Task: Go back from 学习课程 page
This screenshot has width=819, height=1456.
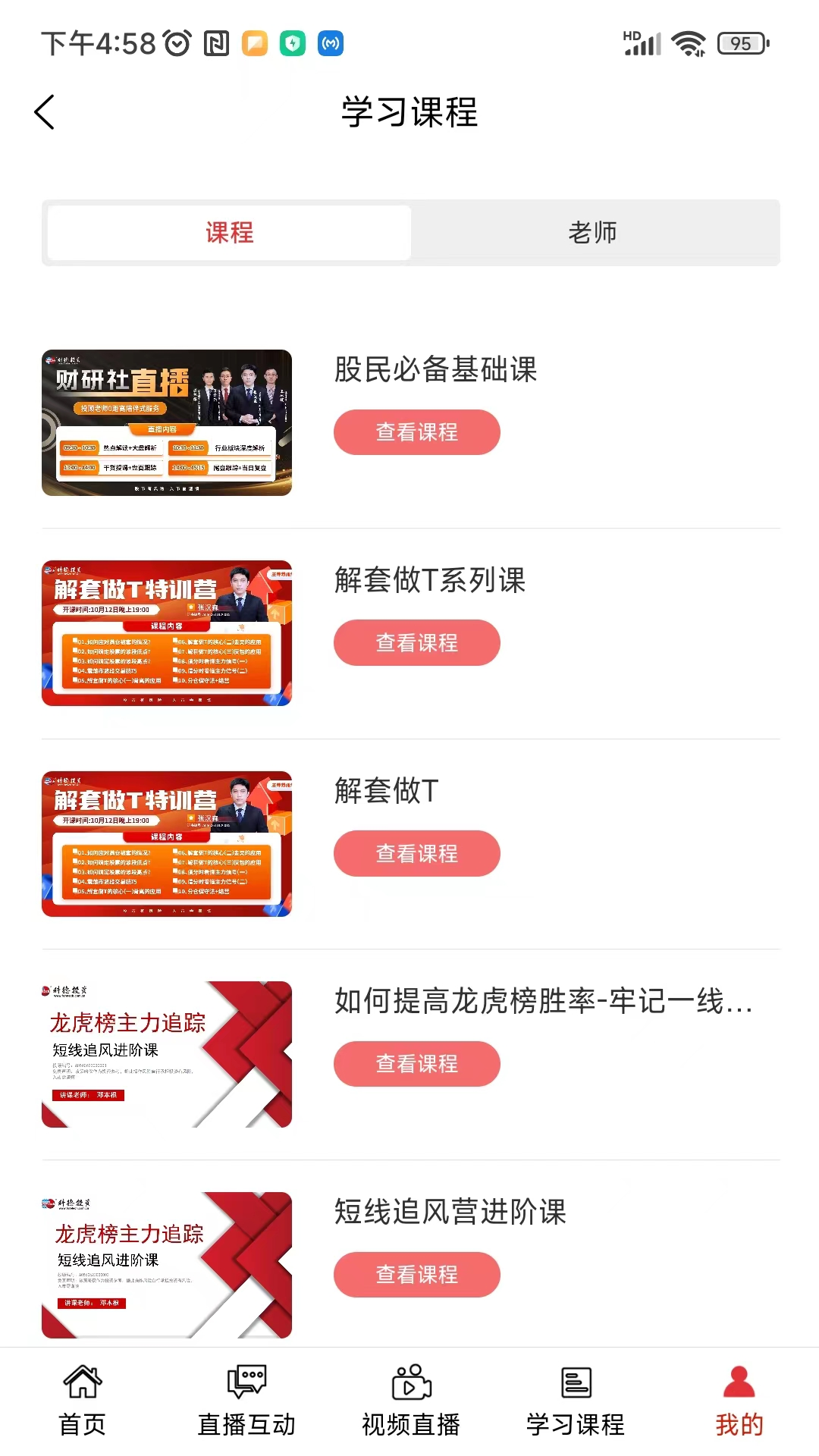Action: point(45,112)
